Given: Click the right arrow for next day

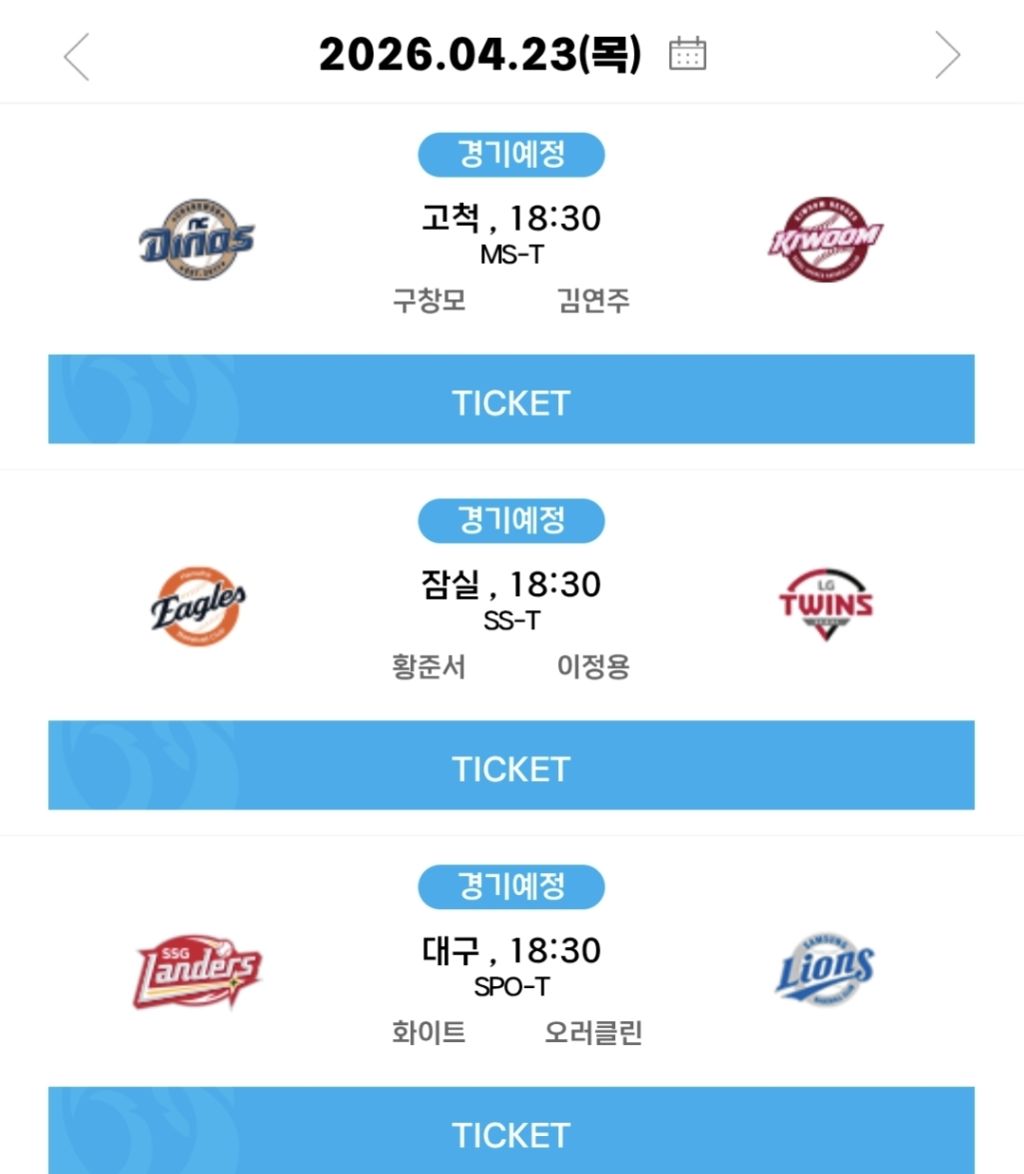Looking at the screenshot, I should tap(946, 55).
